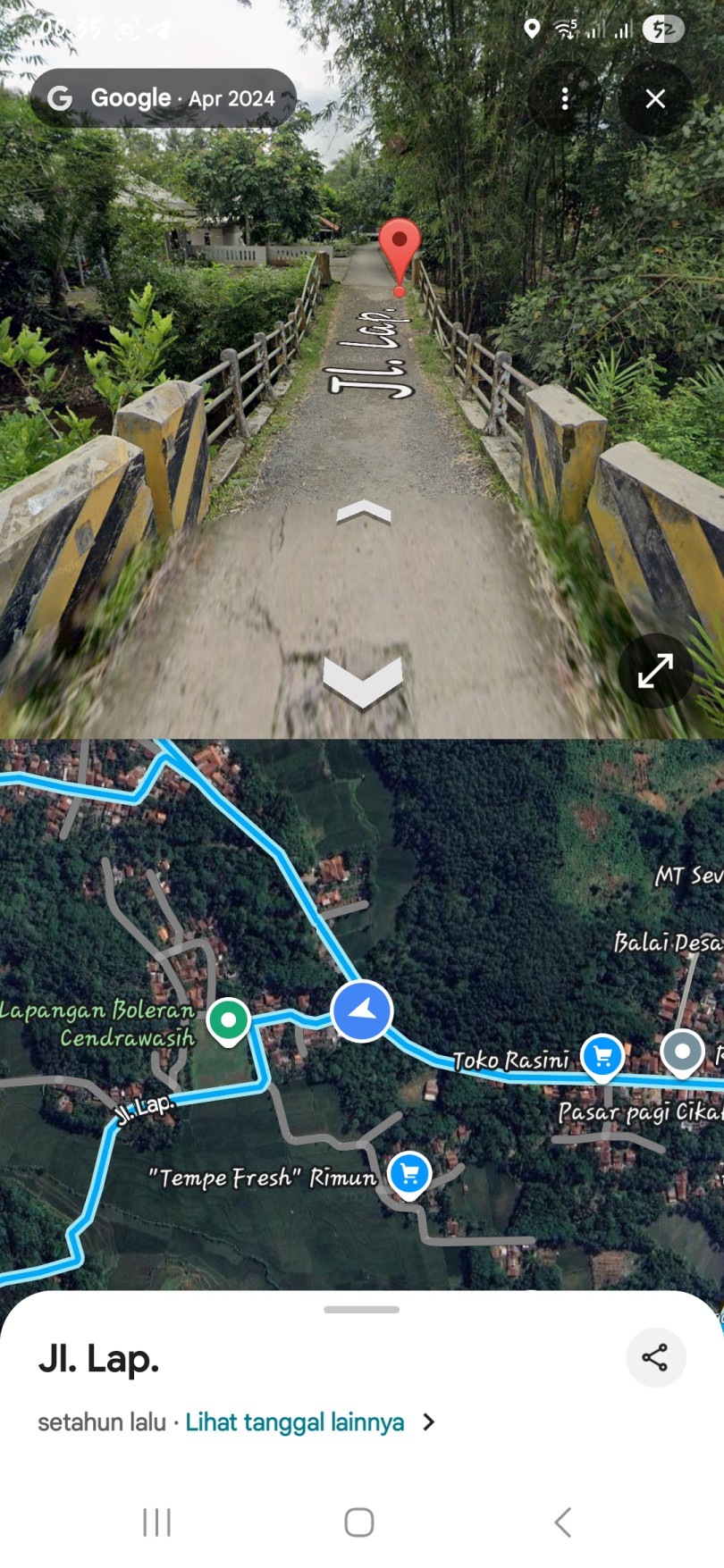Expand Street View to full screen
Viewport: 724px width, 1568px height.
point(655,671)
